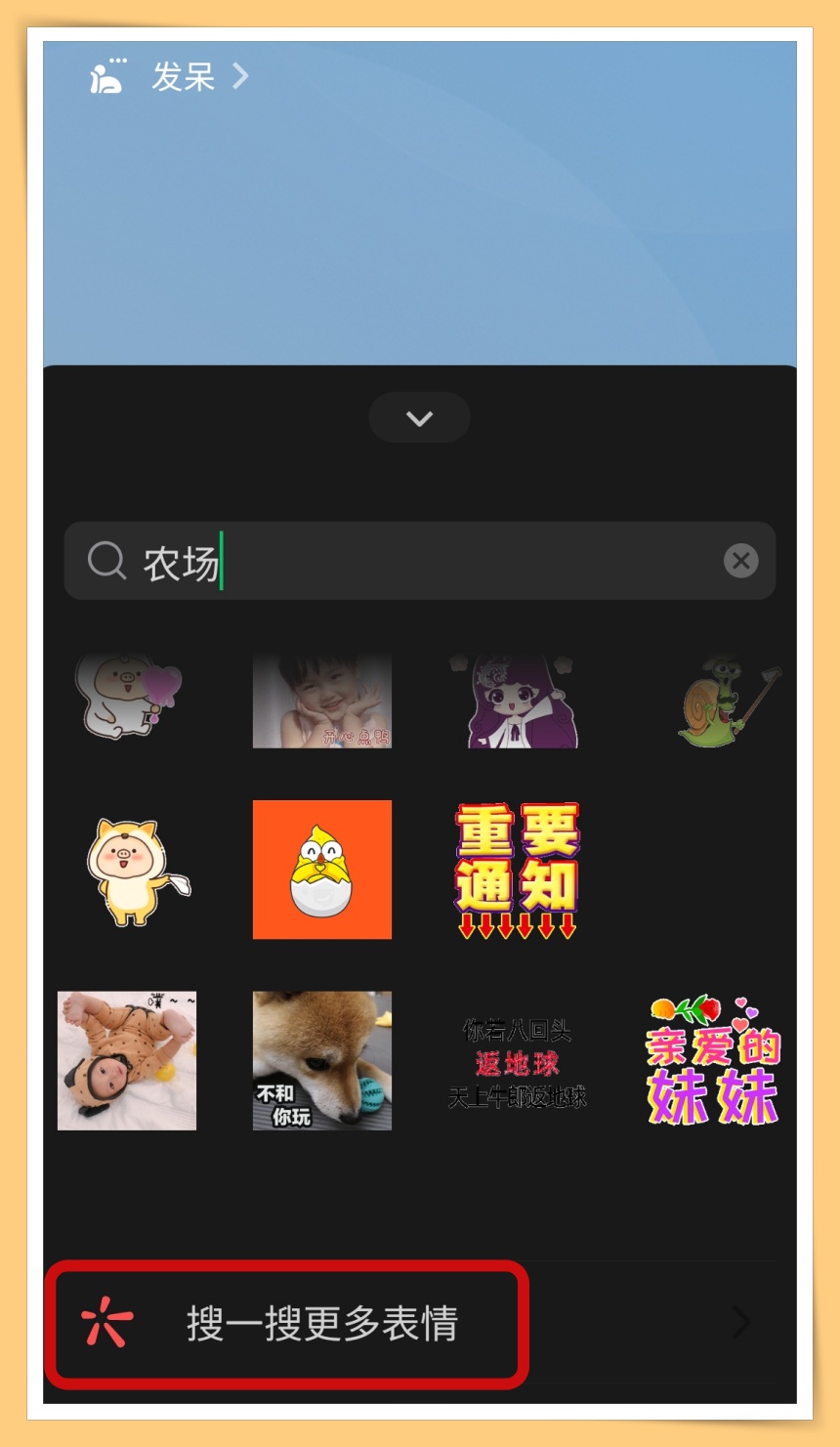
Task: Select the yellow pig costume sticker
Action: pyautogui.click(x=134, y=871)
